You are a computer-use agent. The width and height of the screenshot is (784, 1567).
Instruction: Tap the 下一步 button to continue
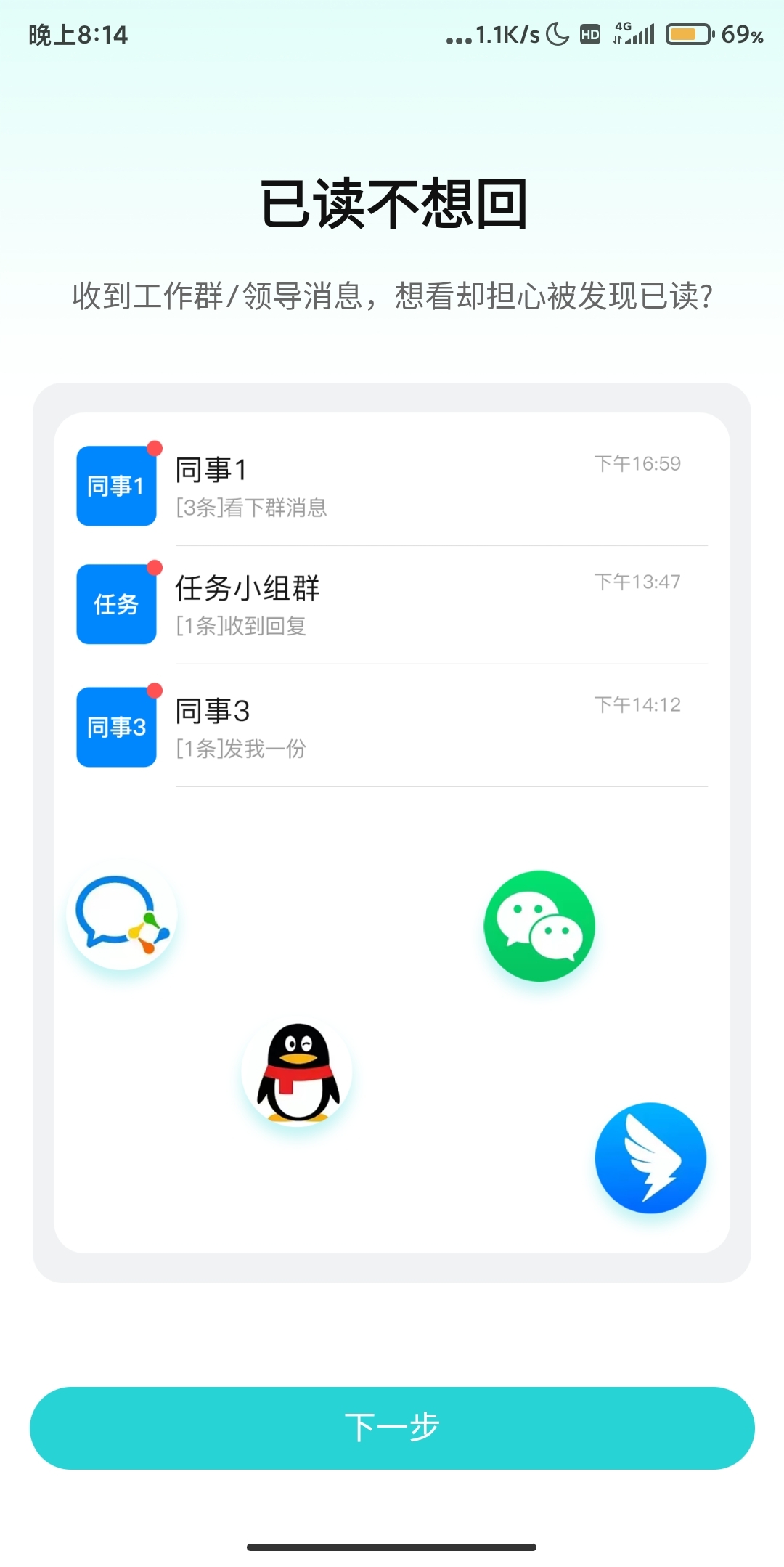[392, 1428]
